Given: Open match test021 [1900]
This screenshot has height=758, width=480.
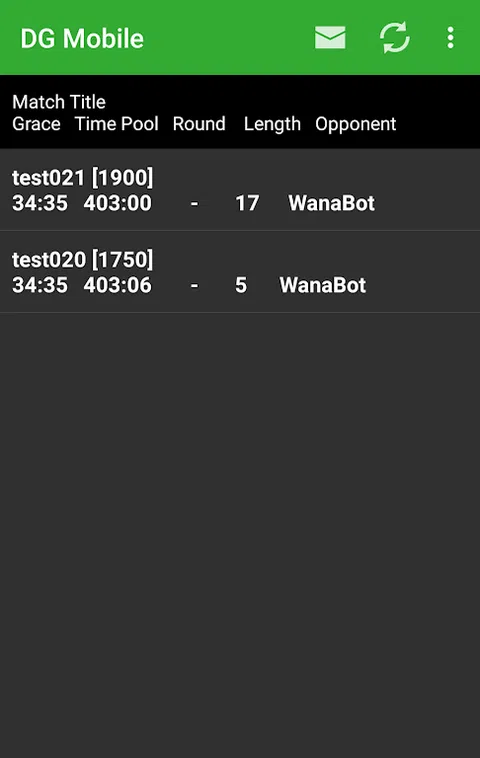Looking at the screenshot, I should point(240,190).
